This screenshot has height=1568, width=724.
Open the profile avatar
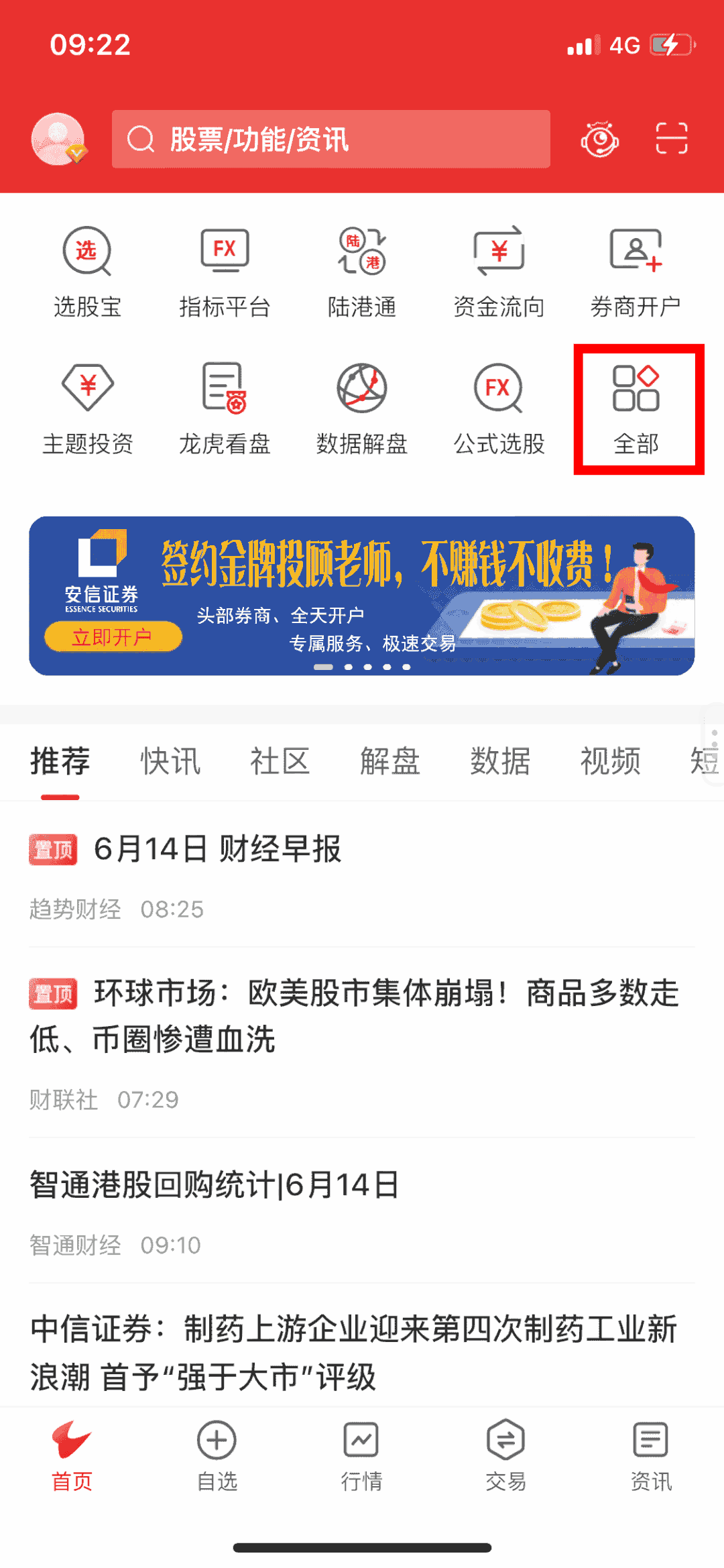59,139
